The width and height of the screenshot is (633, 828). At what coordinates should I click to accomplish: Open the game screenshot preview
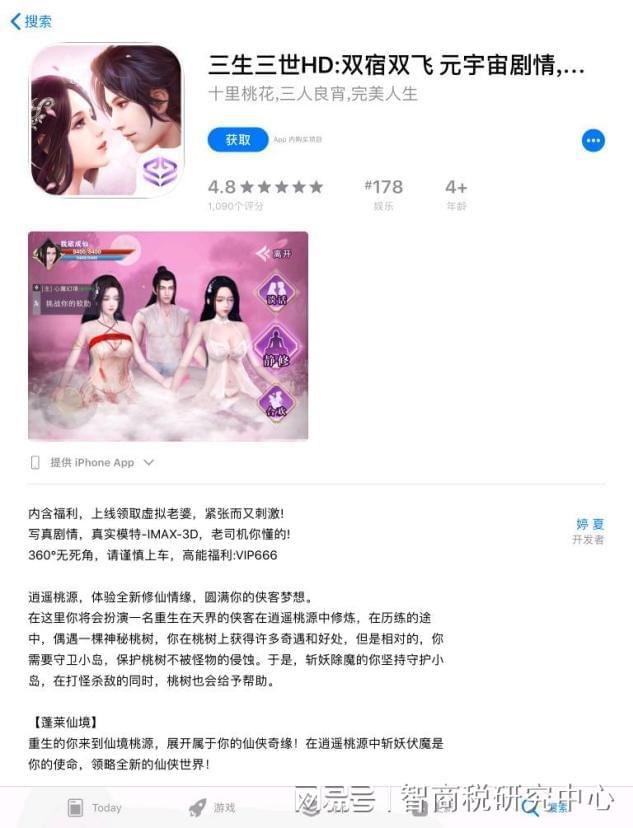168,336
